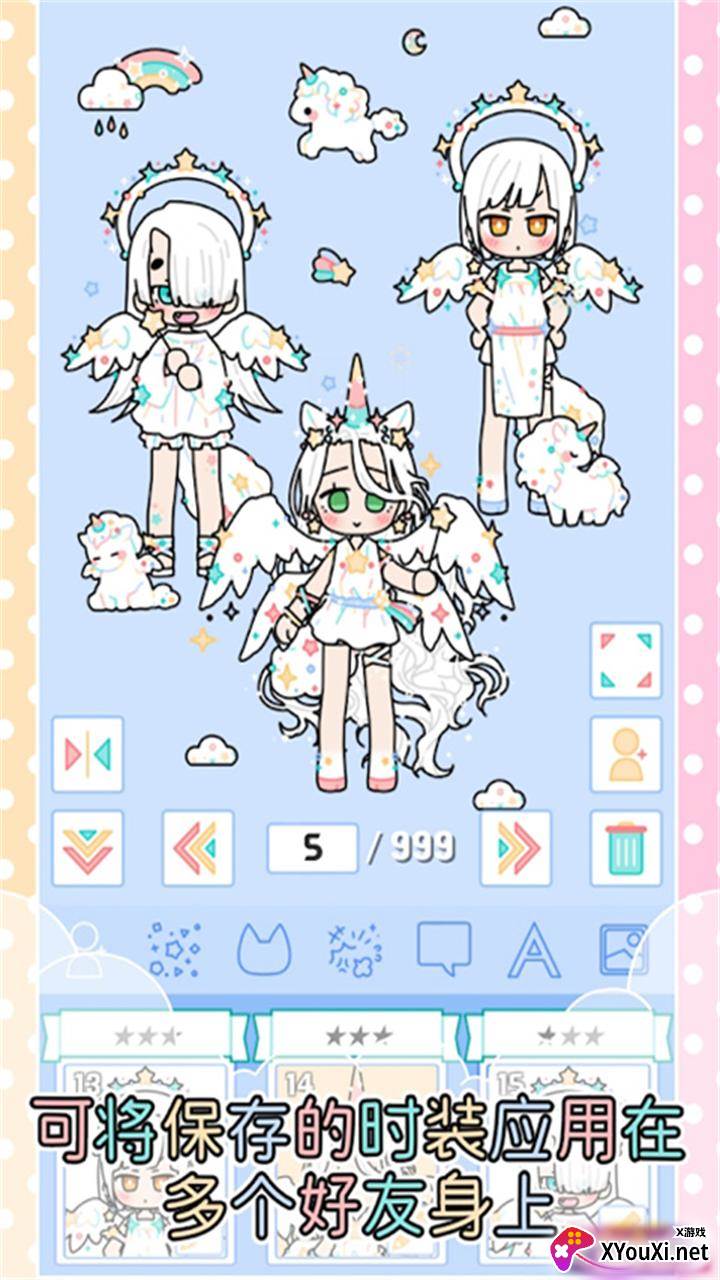
Task: Switch to the sparkle stars decoration tab
Action: pyautogui.click(x=174, y=949)
